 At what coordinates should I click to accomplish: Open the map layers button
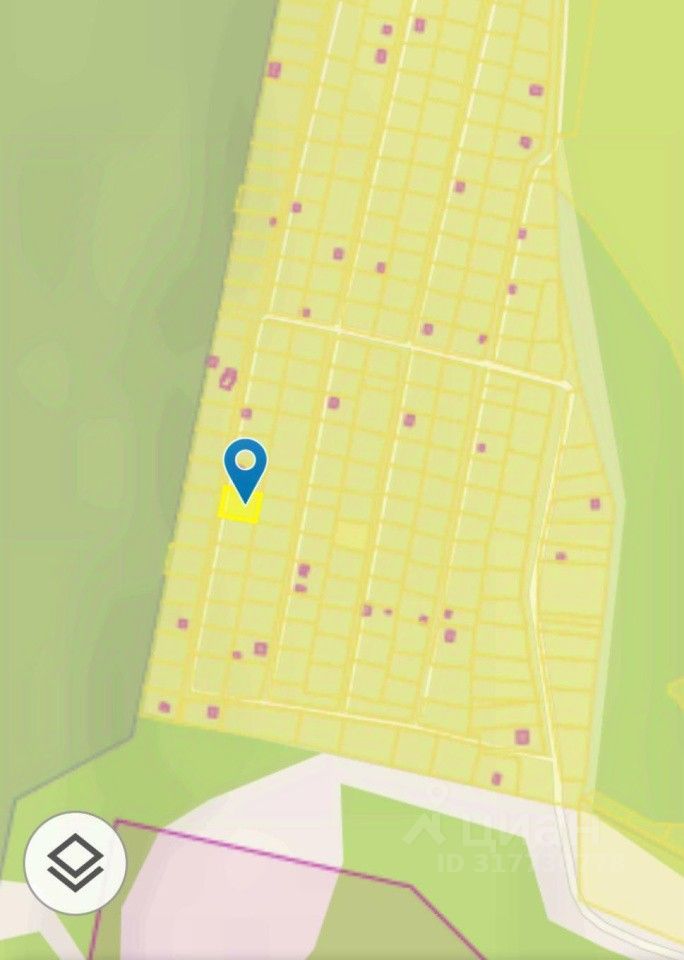(x=75, y=862)
